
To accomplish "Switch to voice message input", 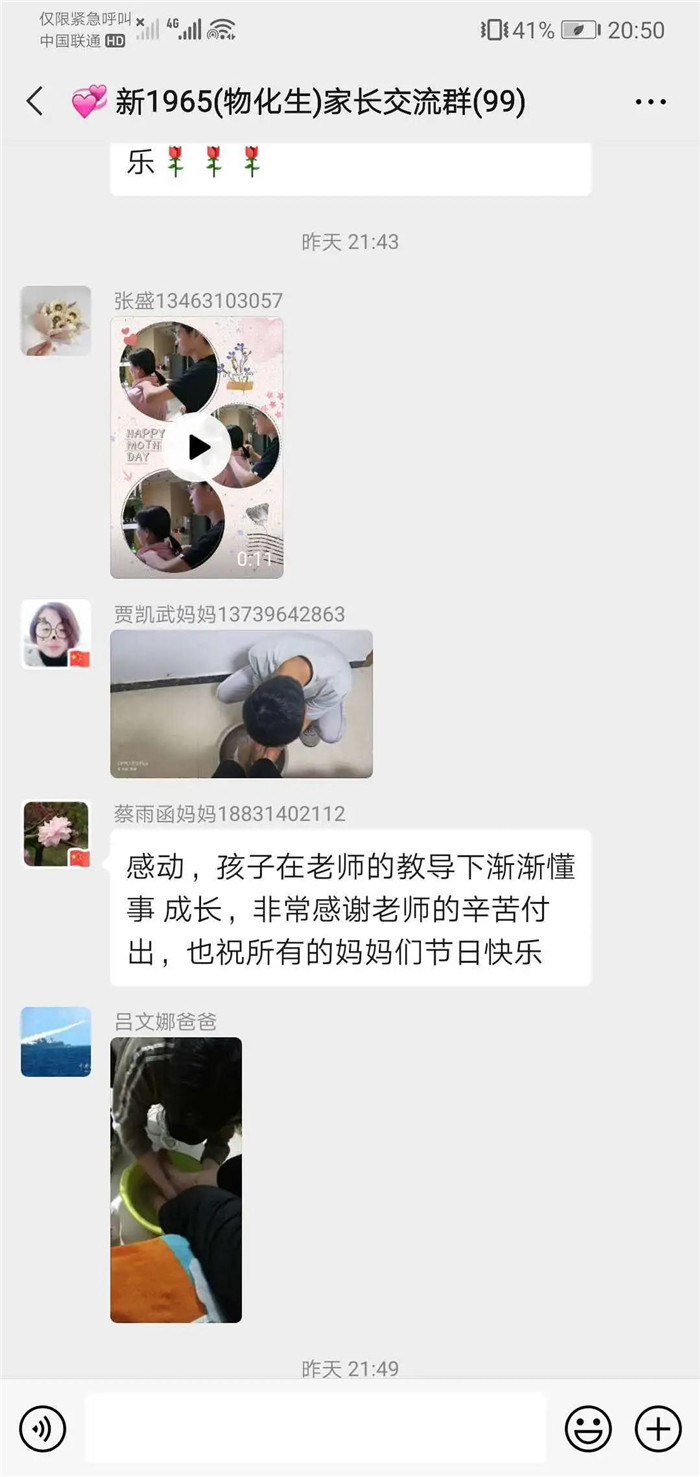I will pos(42,1429).
